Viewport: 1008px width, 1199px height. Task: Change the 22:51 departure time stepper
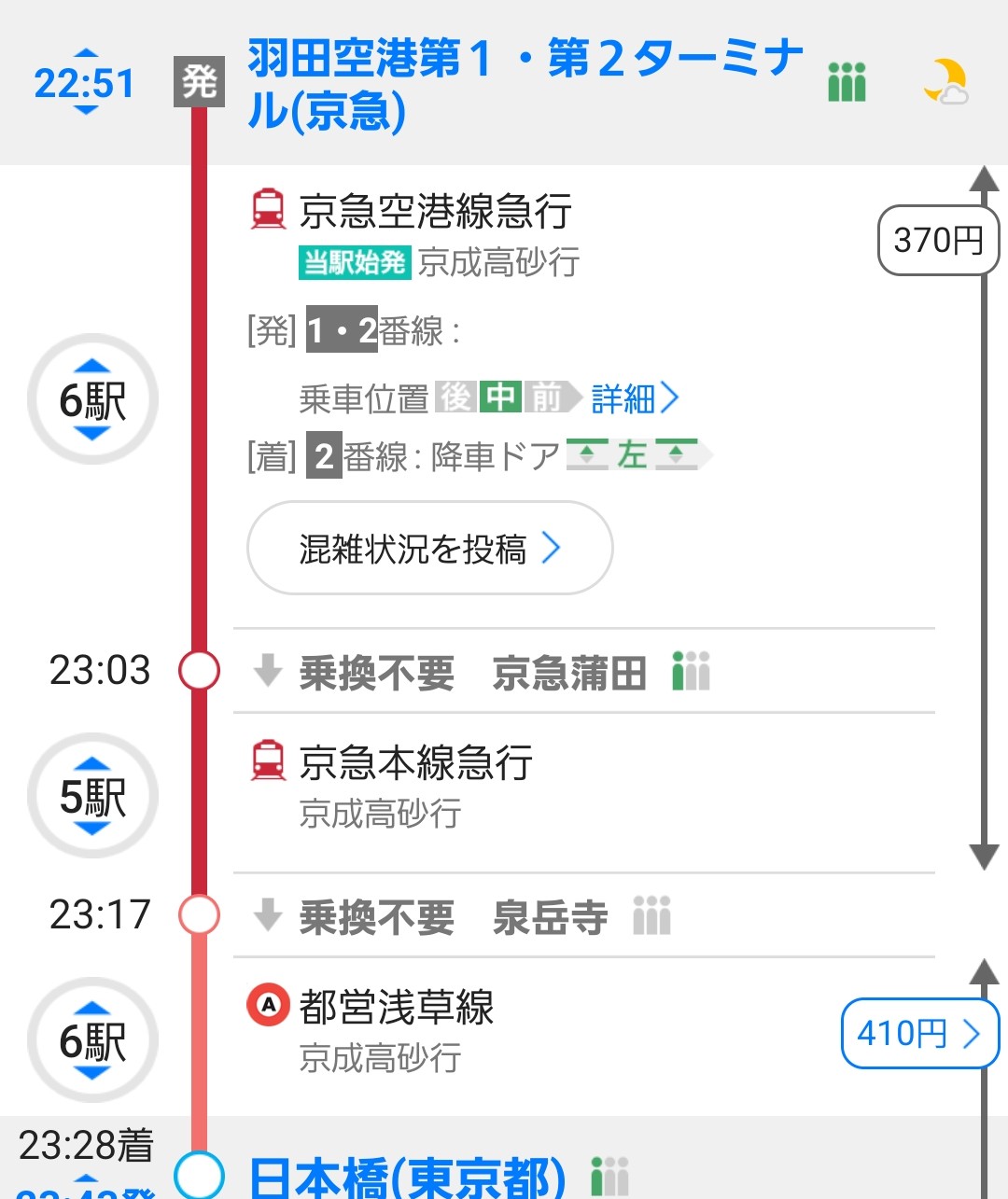pyautogui.click(x=84, y=82)
